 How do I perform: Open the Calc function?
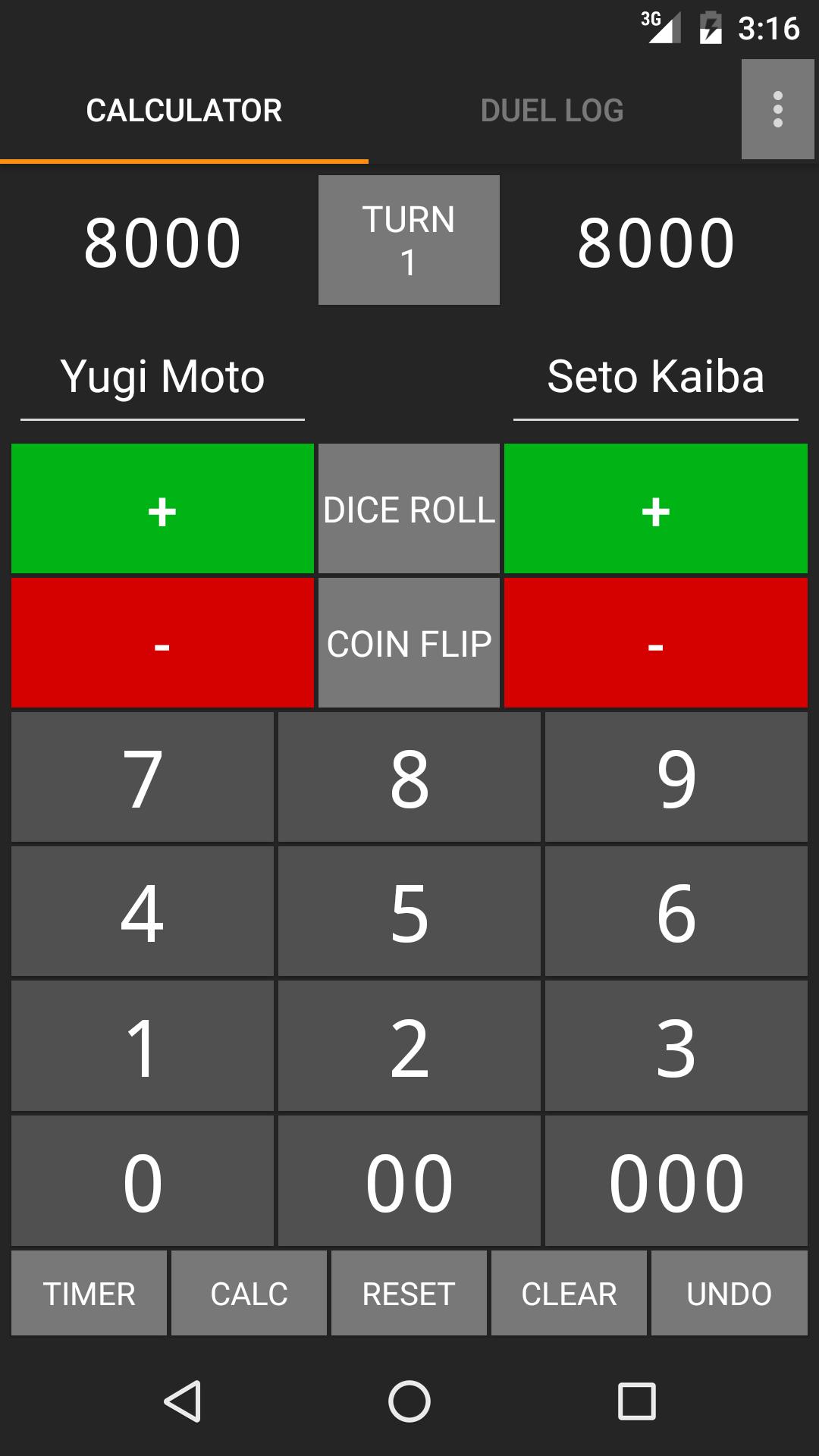click(x=249, y=1294)
